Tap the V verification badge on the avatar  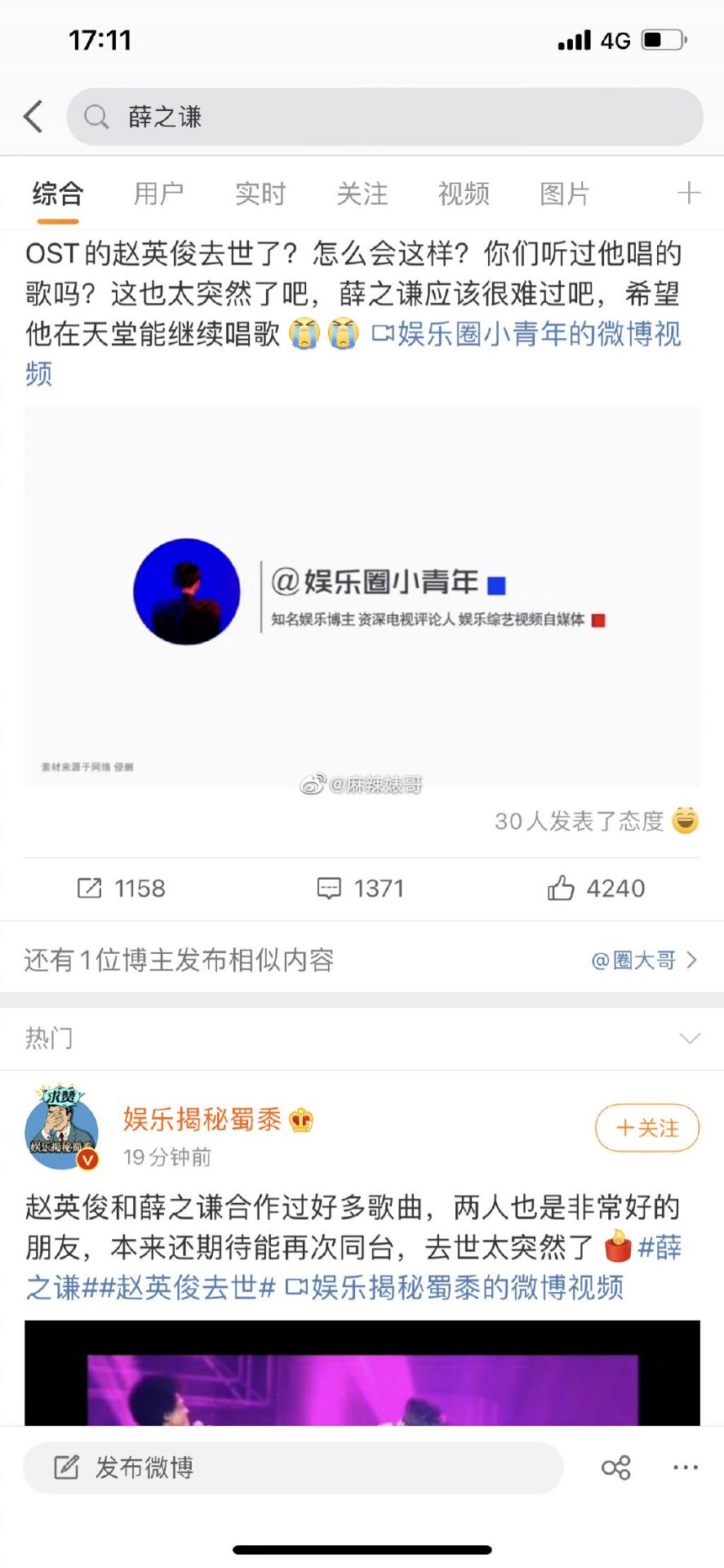pyautogui.click(x=88, y=1159)
